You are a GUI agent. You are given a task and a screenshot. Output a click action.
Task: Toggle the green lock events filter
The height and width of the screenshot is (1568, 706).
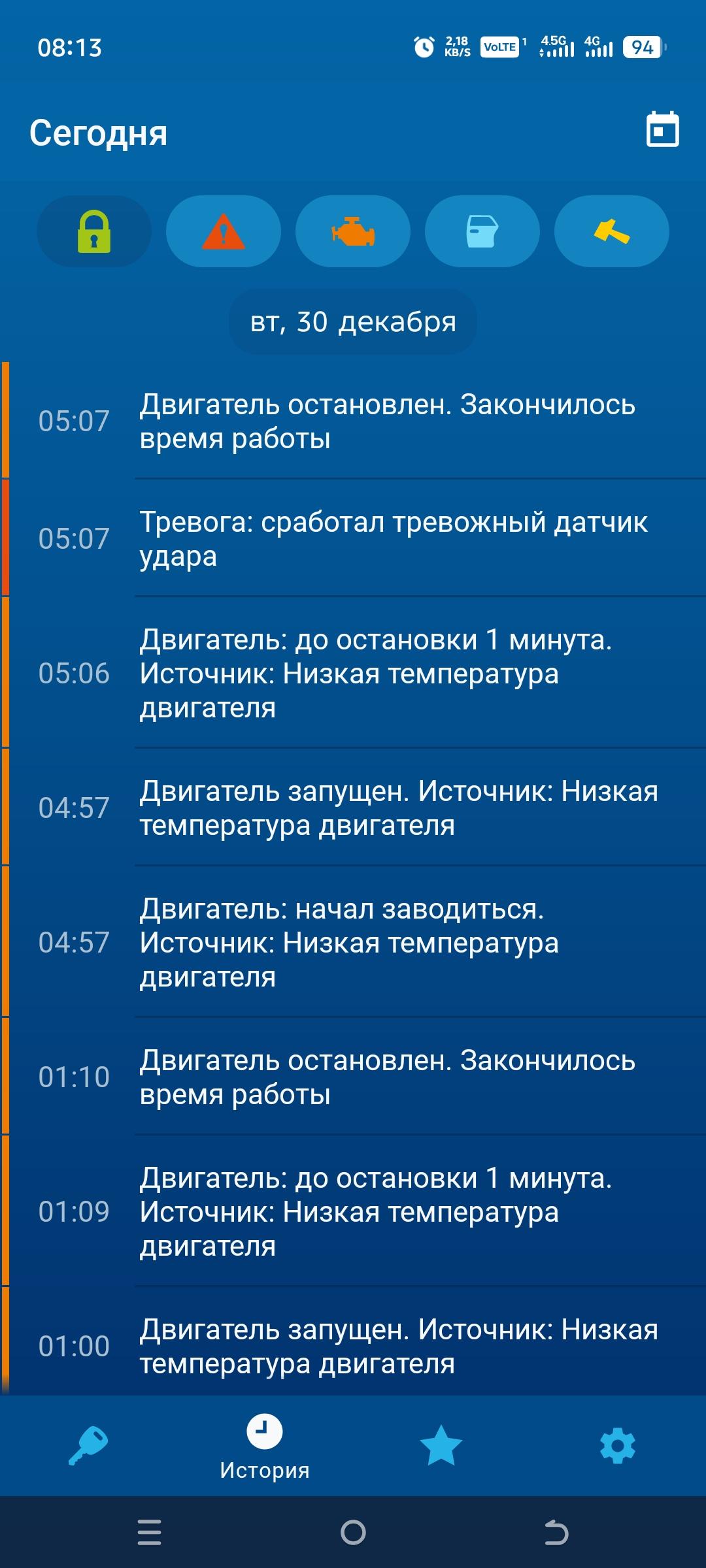click(94, 231)
